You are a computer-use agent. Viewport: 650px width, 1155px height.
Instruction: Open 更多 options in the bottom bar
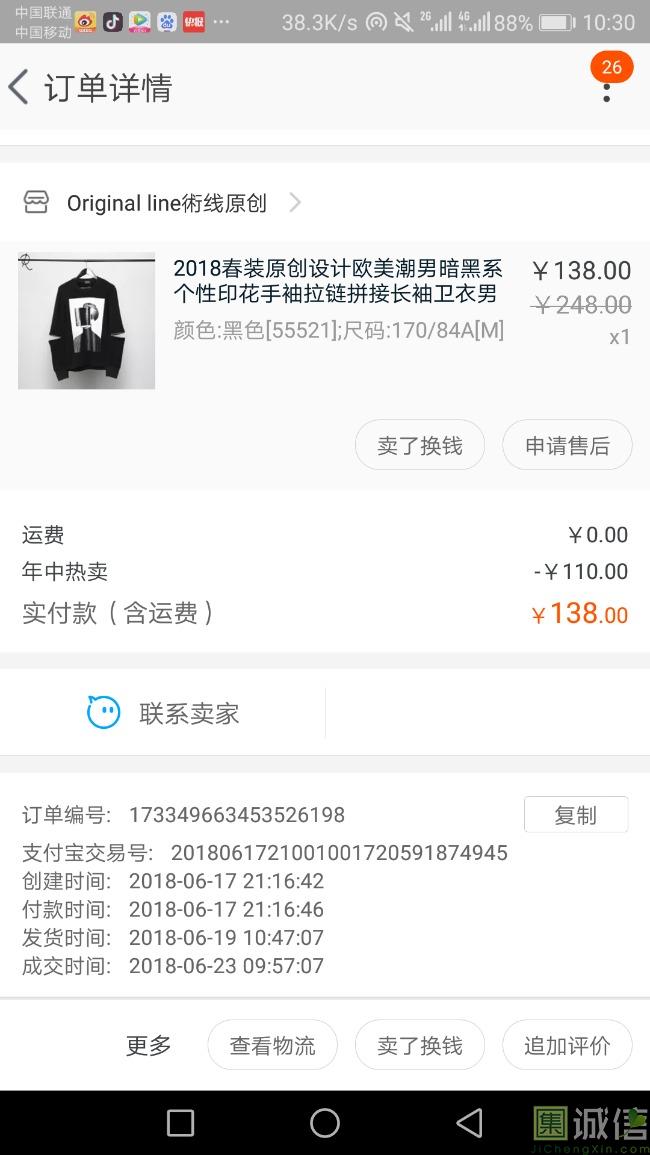[x=149, y=1045]
